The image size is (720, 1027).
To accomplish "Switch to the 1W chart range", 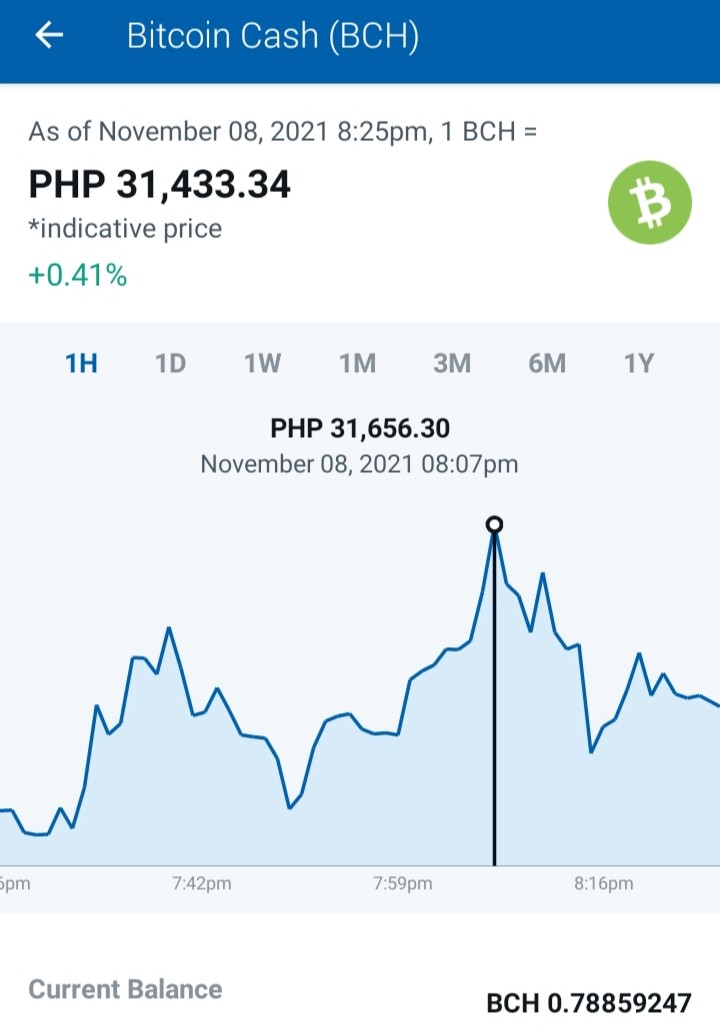I will (262, 363).
